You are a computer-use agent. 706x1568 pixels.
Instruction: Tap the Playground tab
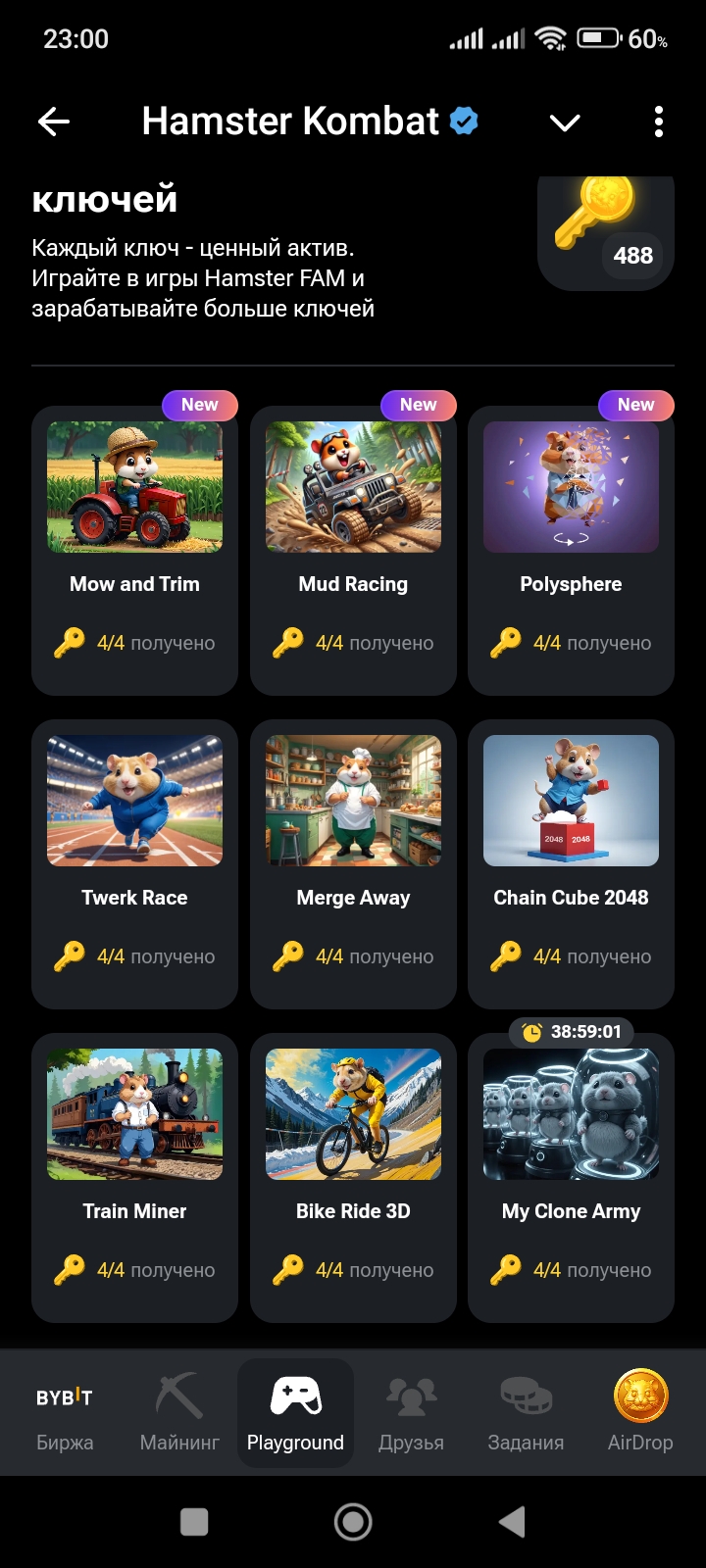click(x=295, y=1413)
